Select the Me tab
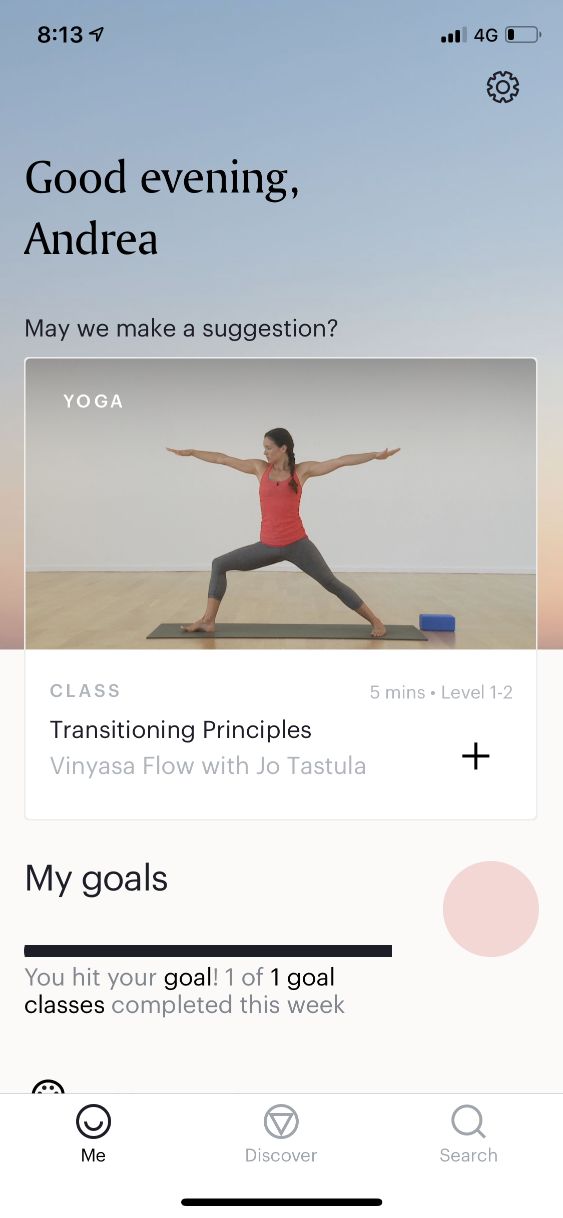This screenshot has width=563, height=1218. (94, 1134)
